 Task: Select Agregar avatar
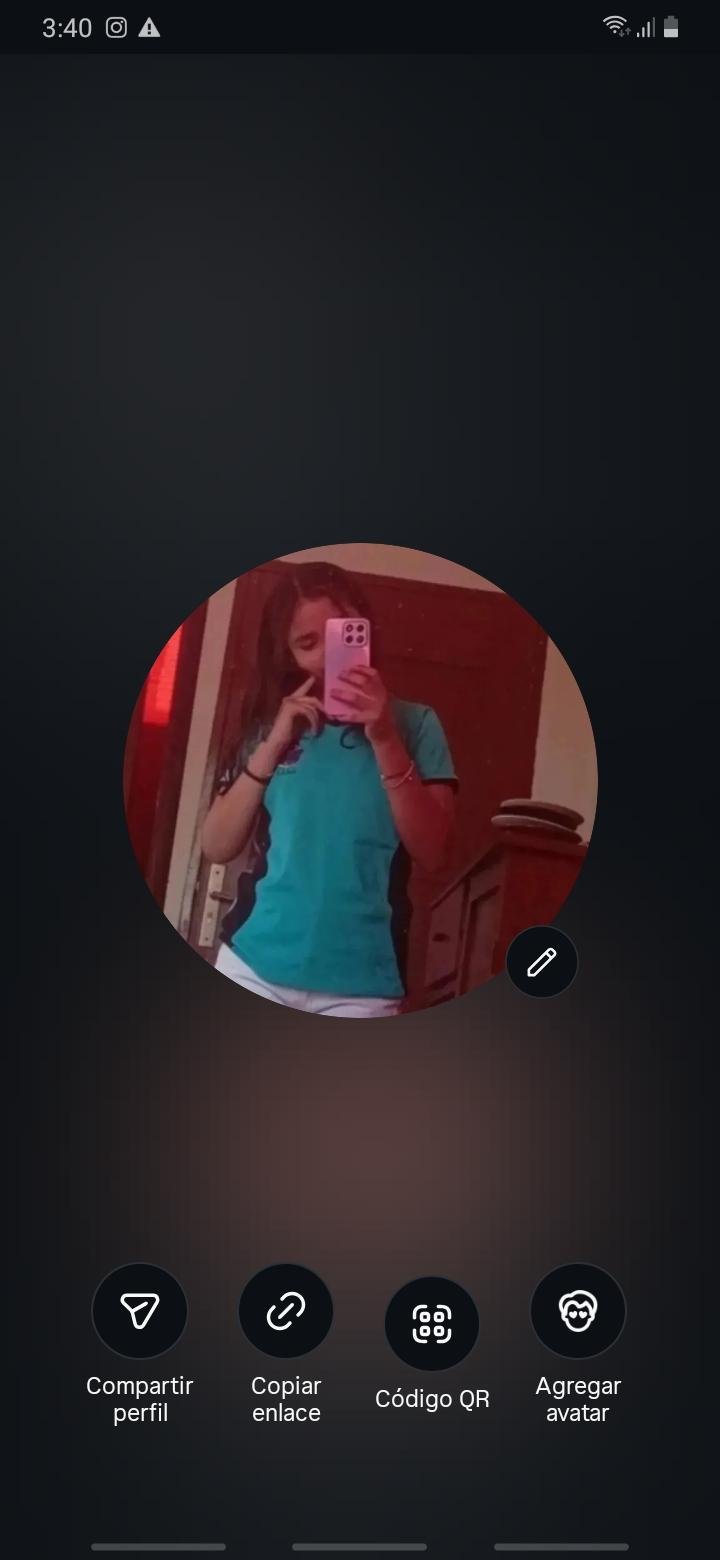click(578, 1310)
